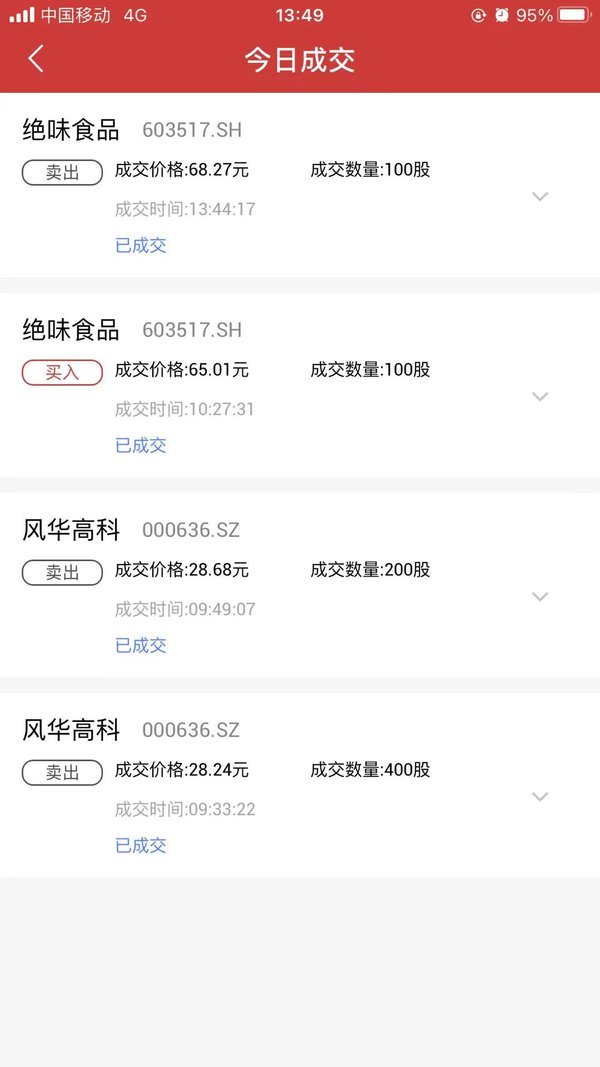This screenshot has width=600, height=1067.
Task: Expand the 绝味食品 sell trade at 13:44:17
Action: [x=539, y=197]
